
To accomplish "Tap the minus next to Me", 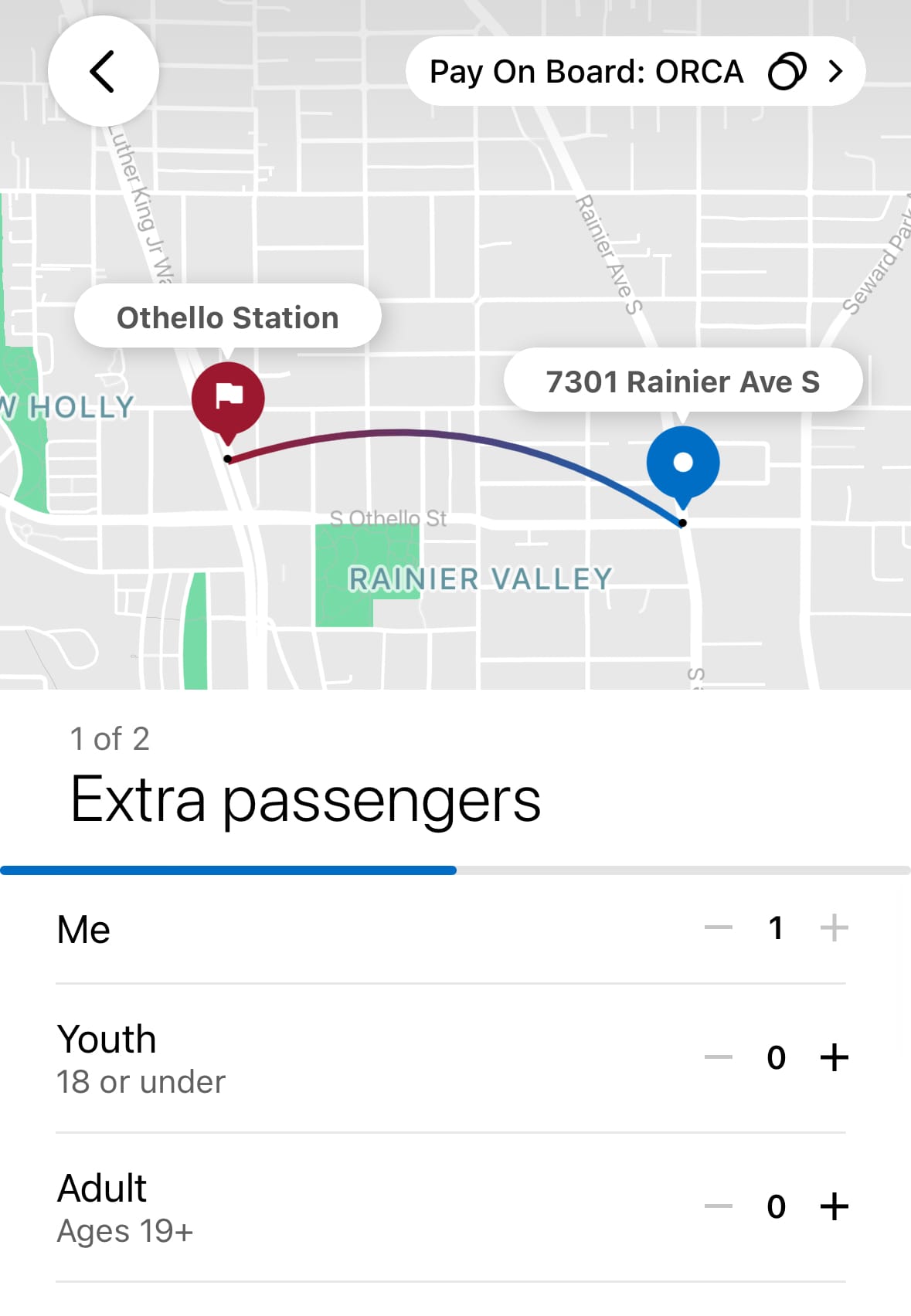I will 719,928.
